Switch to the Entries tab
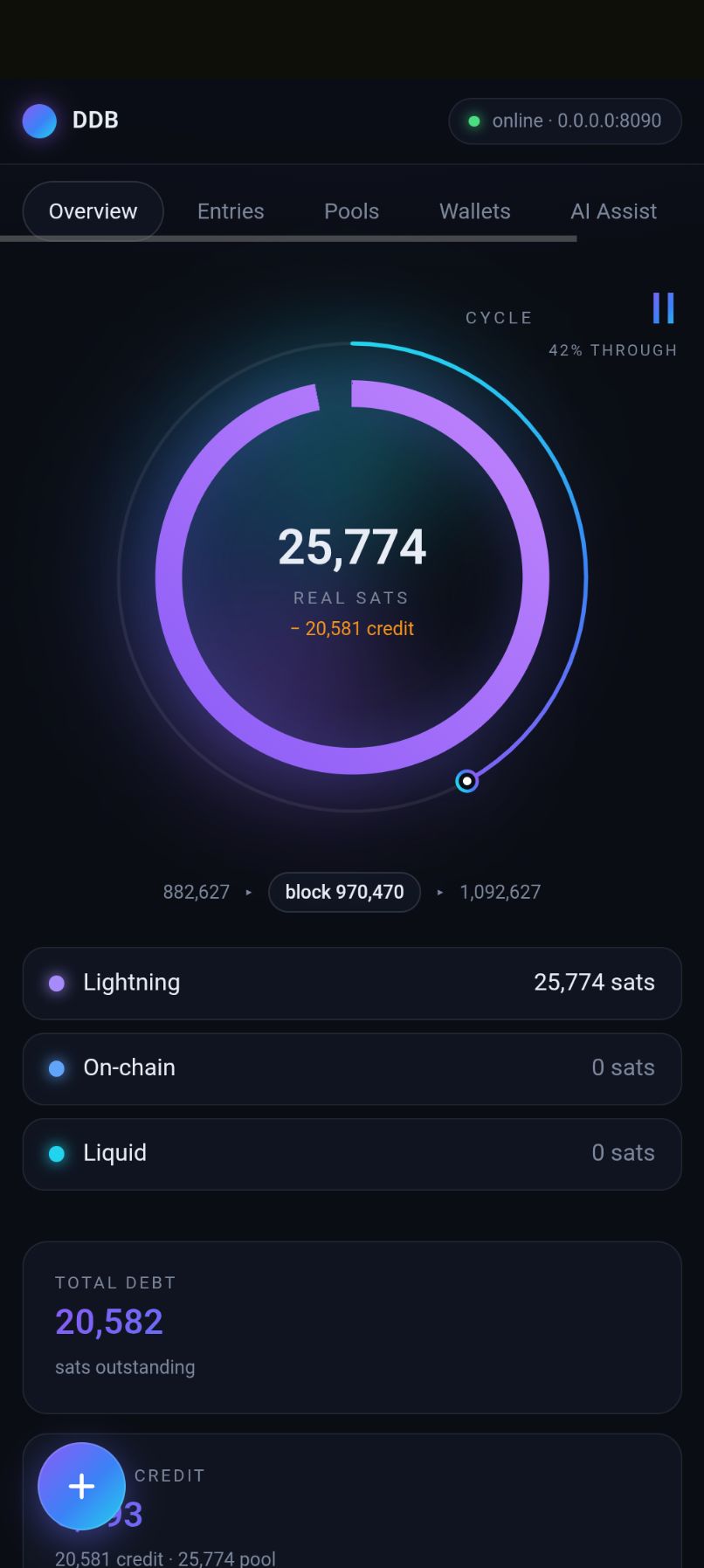This screenshot has width=704, height=1568. point(231,211)
